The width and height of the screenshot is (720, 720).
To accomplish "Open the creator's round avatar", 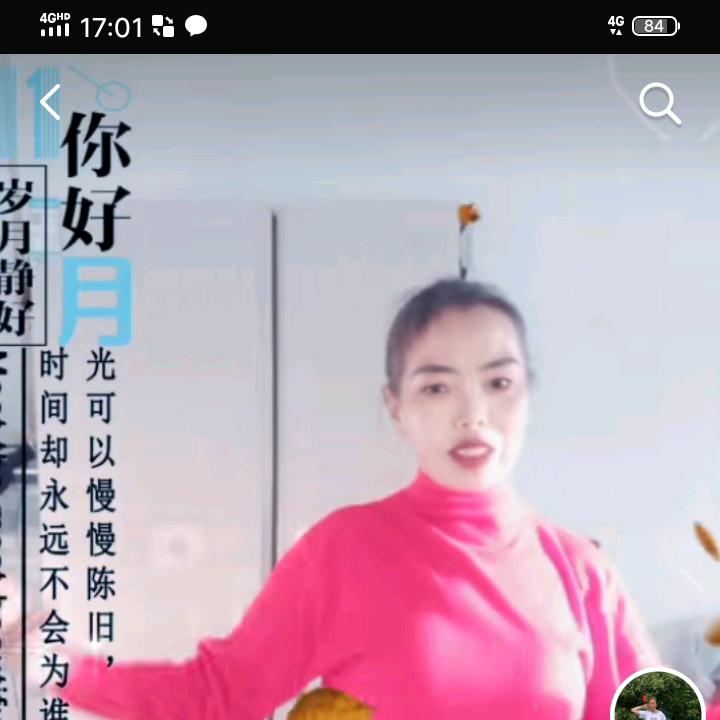I will 657,700.
